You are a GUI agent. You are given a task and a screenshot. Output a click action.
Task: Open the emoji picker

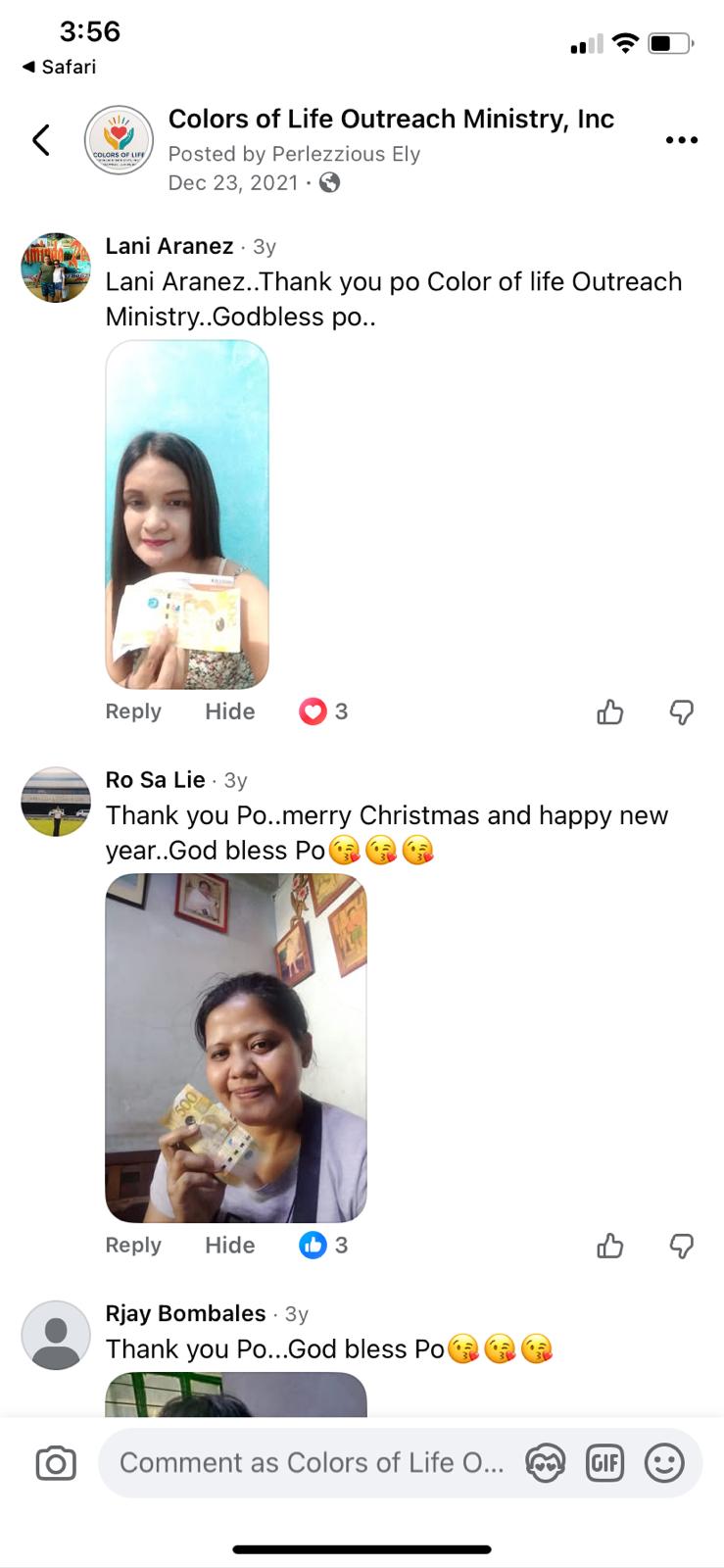tap(664, 1463)
